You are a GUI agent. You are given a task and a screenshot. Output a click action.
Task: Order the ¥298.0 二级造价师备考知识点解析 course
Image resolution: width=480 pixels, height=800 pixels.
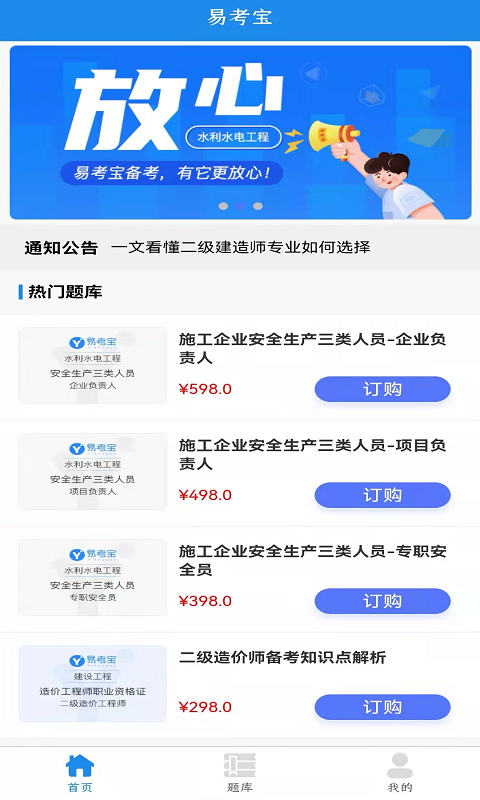coord(382,707)
